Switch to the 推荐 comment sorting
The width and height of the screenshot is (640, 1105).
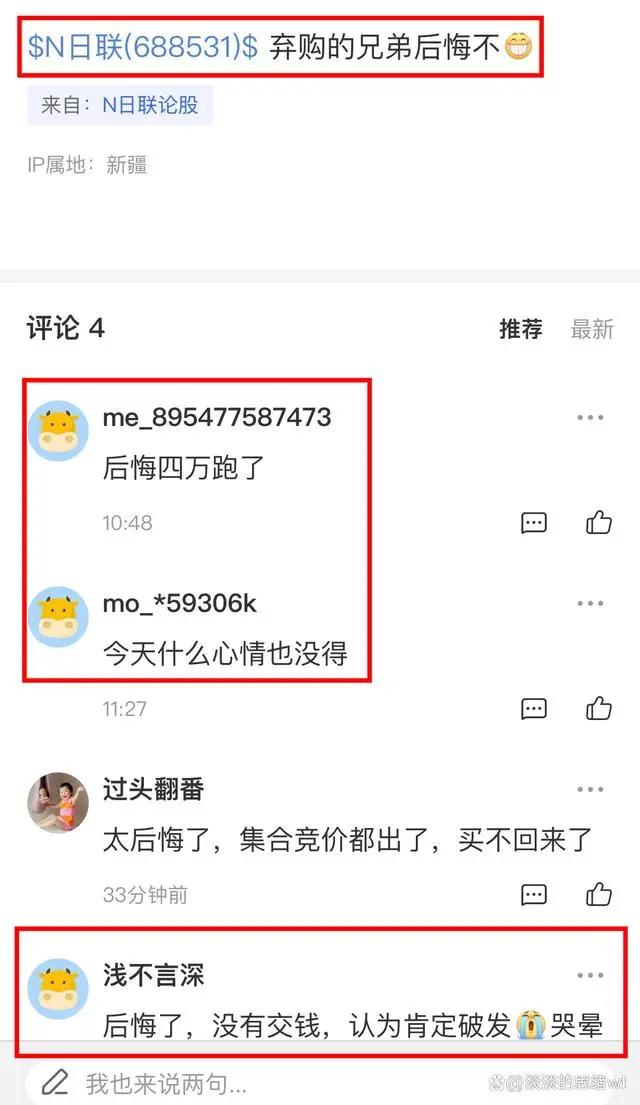[x=521, y=329]
